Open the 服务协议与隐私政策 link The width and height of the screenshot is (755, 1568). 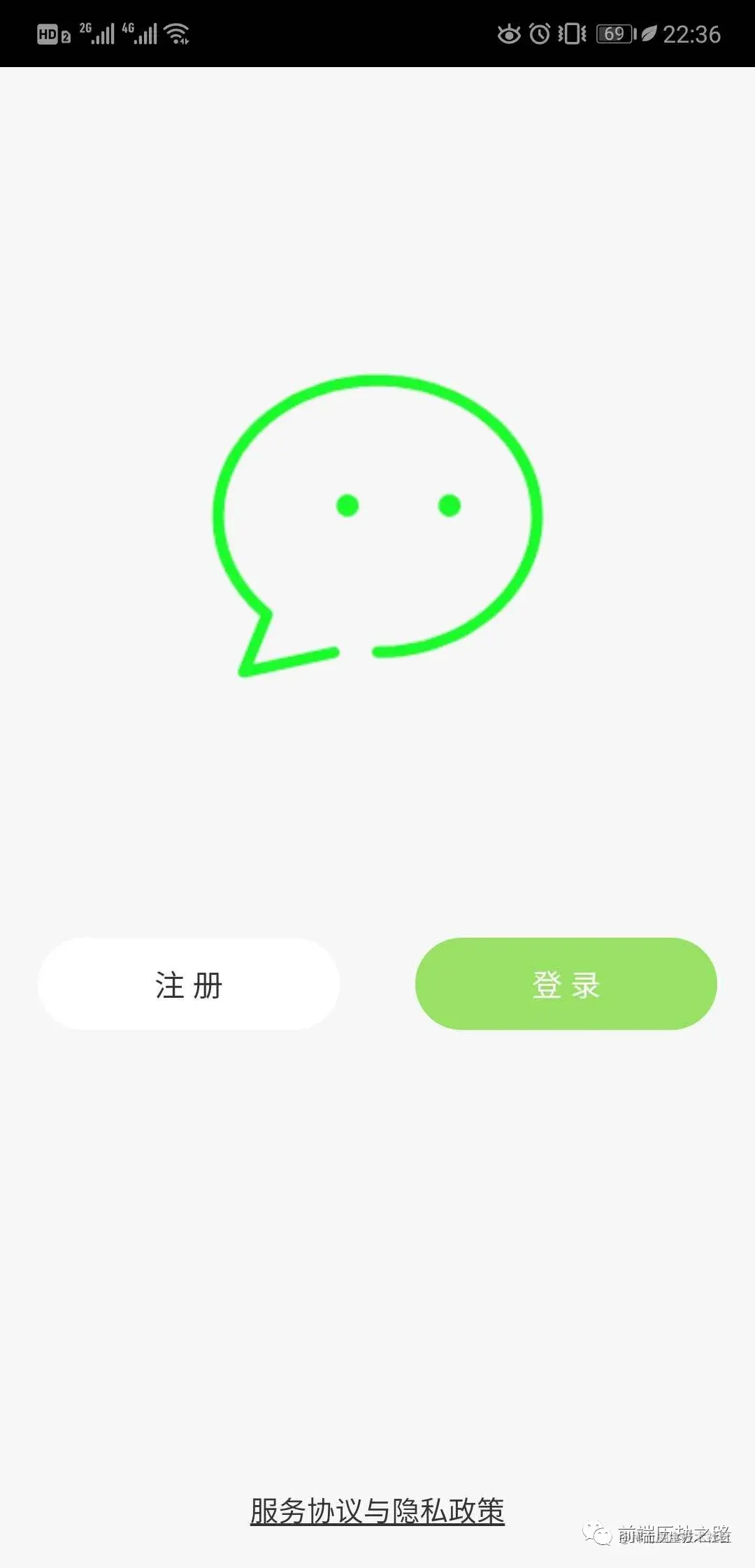tap(377, 1511)
